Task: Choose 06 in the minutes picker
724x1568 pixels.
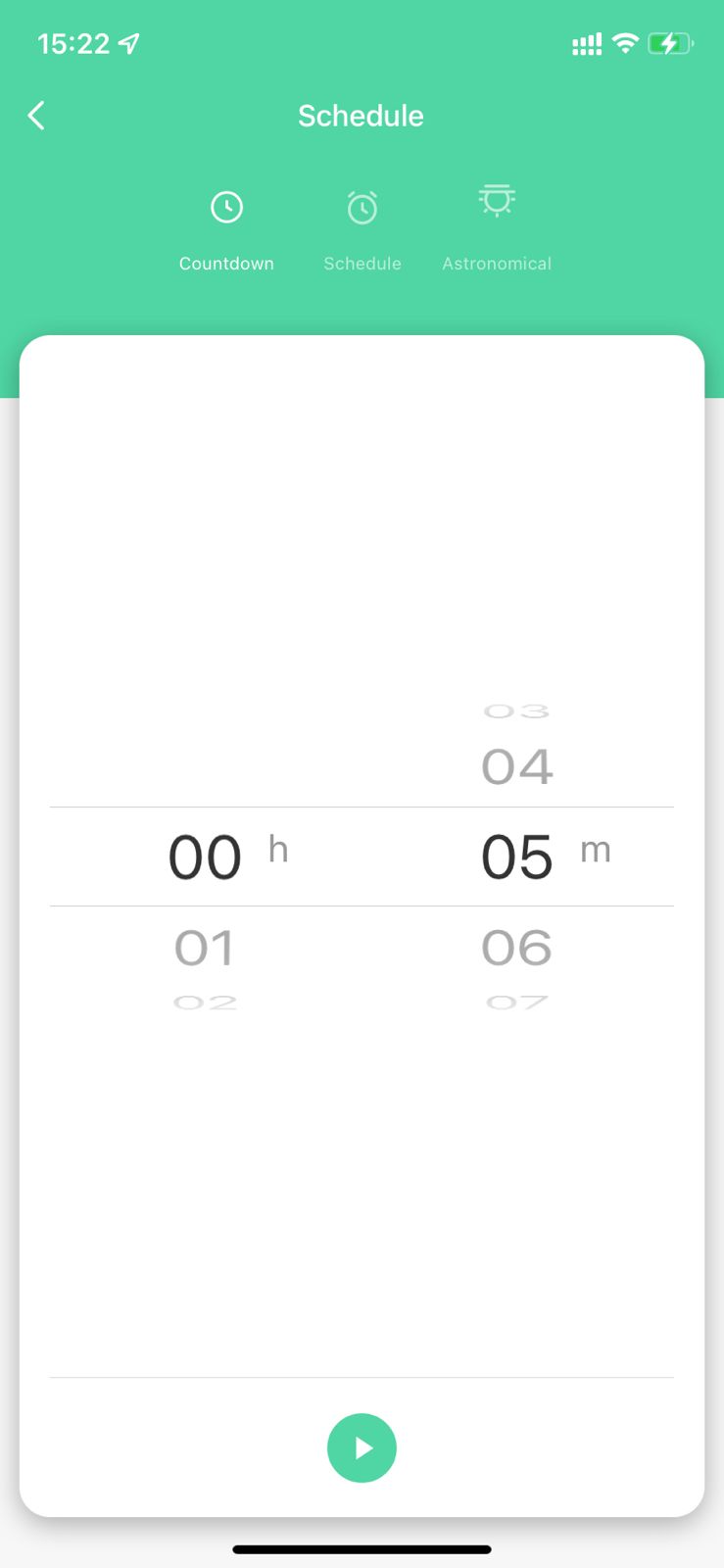Action: (x=517, y=948)
